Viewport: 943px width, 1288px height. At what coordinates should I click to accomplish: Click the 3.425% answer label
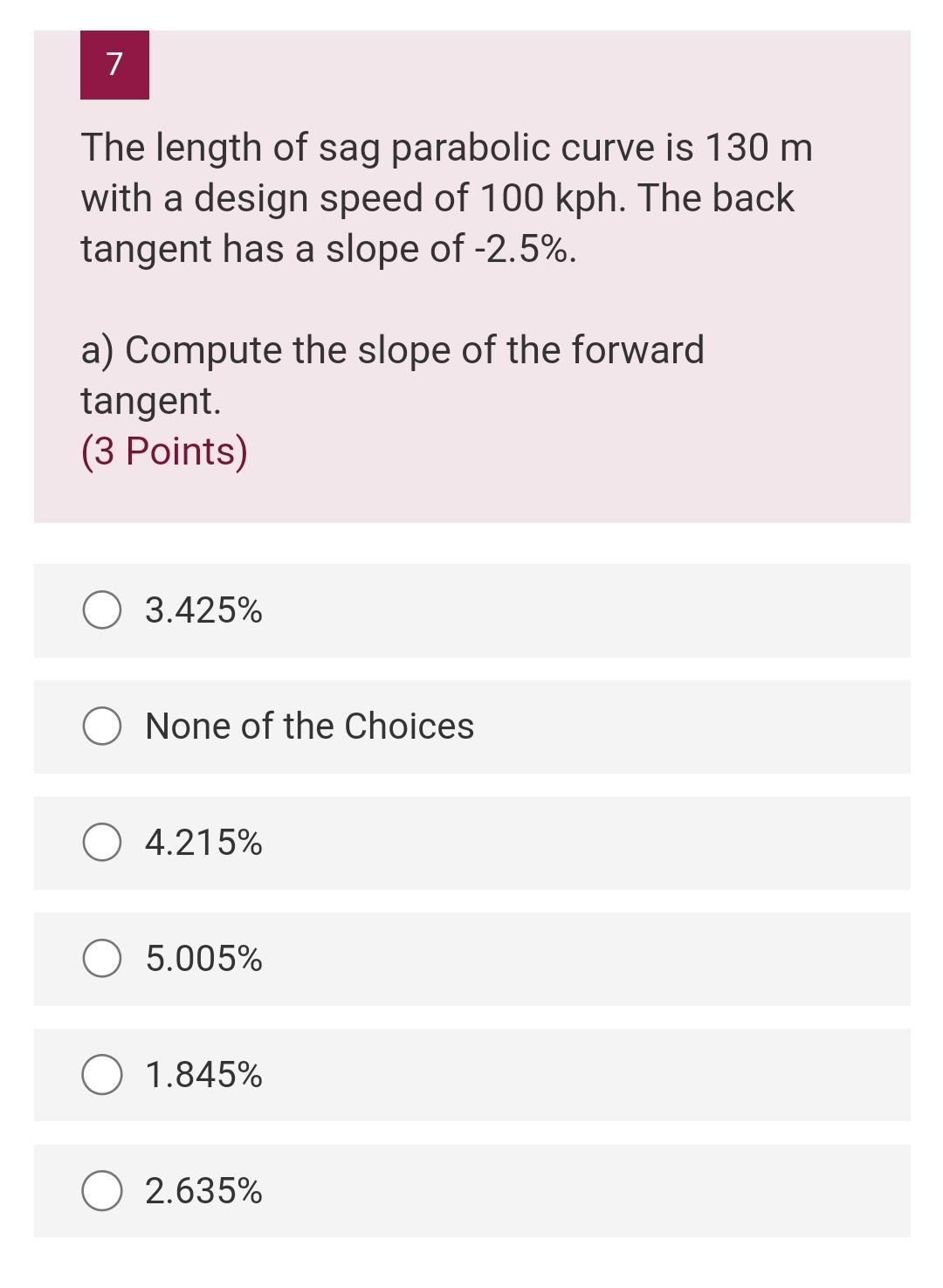[x=203, y=611]
